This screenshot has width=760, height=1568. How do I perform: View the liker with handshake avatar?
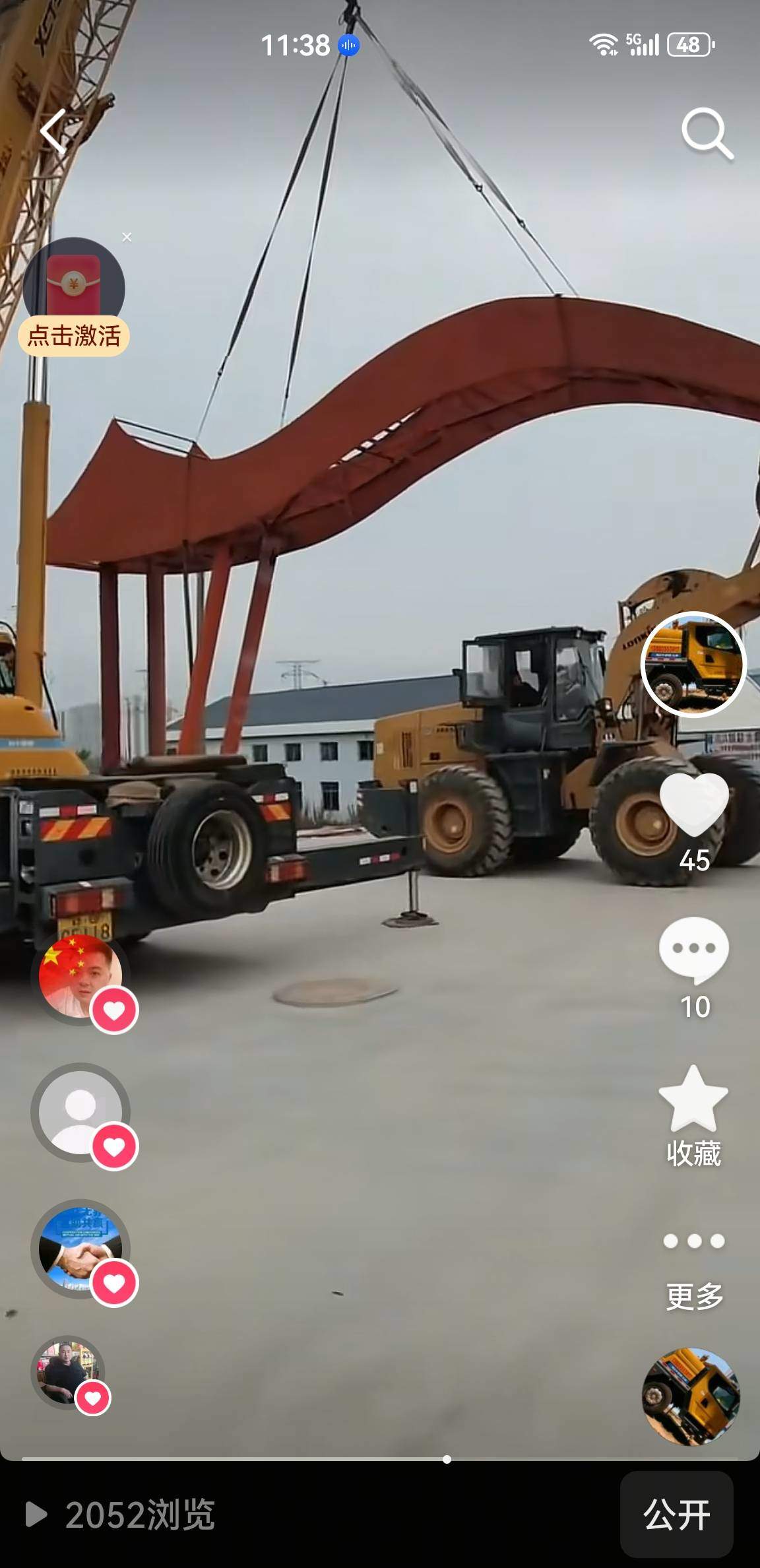tap(80, 1249)
